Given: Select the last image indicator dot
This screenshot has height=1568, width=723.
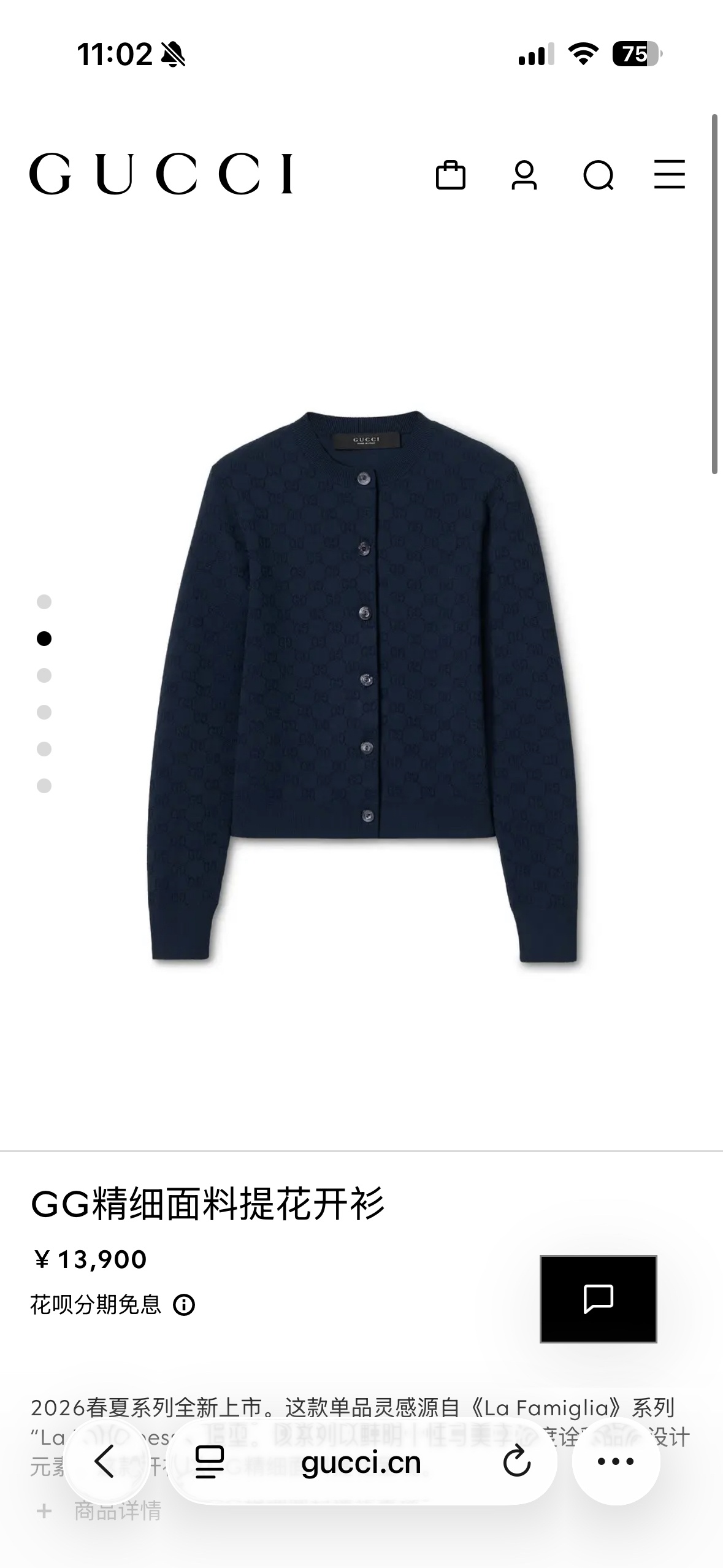Looking at the screenshot, I should point(44,786).
